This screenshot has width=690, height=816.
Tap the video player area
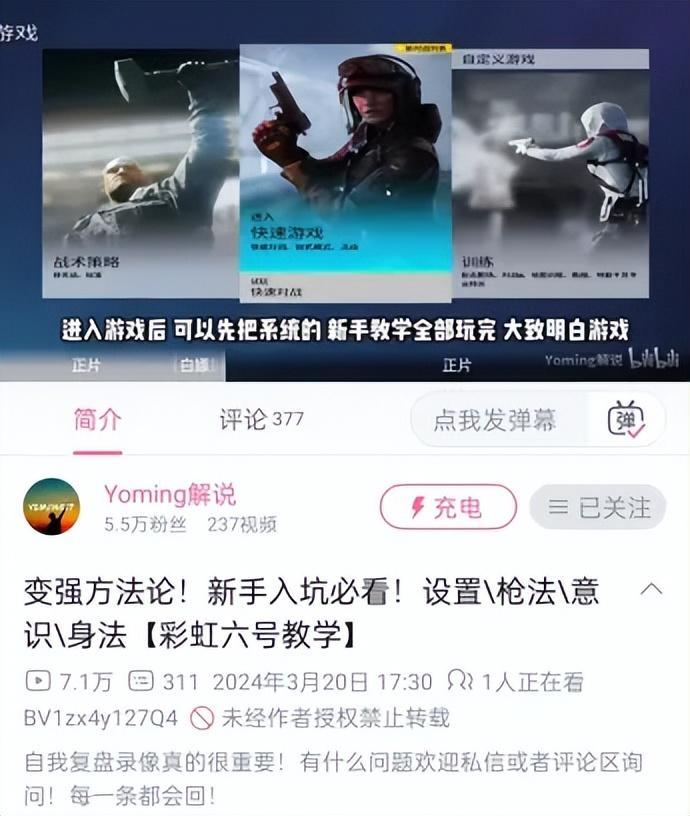(345, 190)
